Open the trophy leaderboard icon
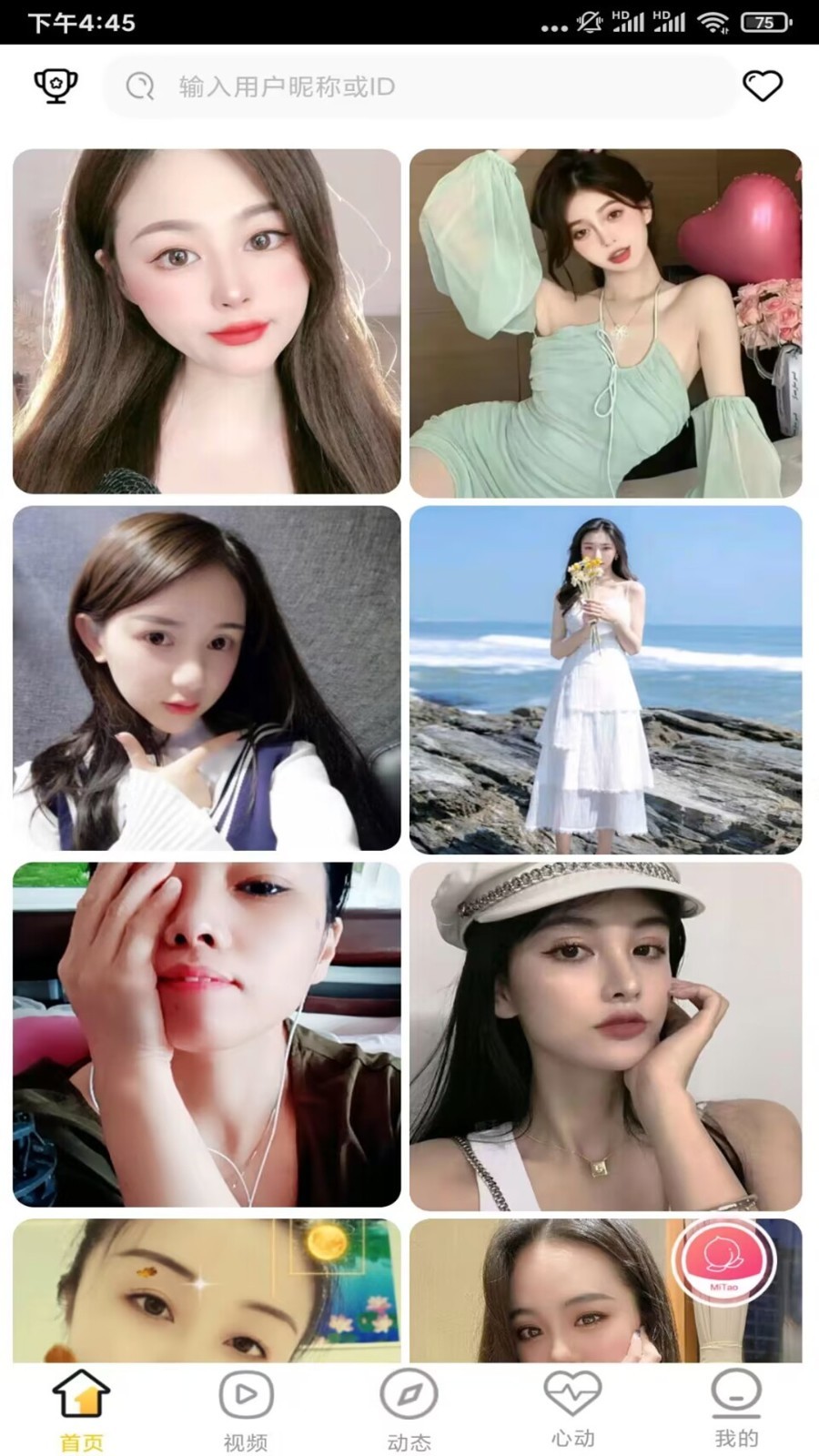 coord(56,86)
